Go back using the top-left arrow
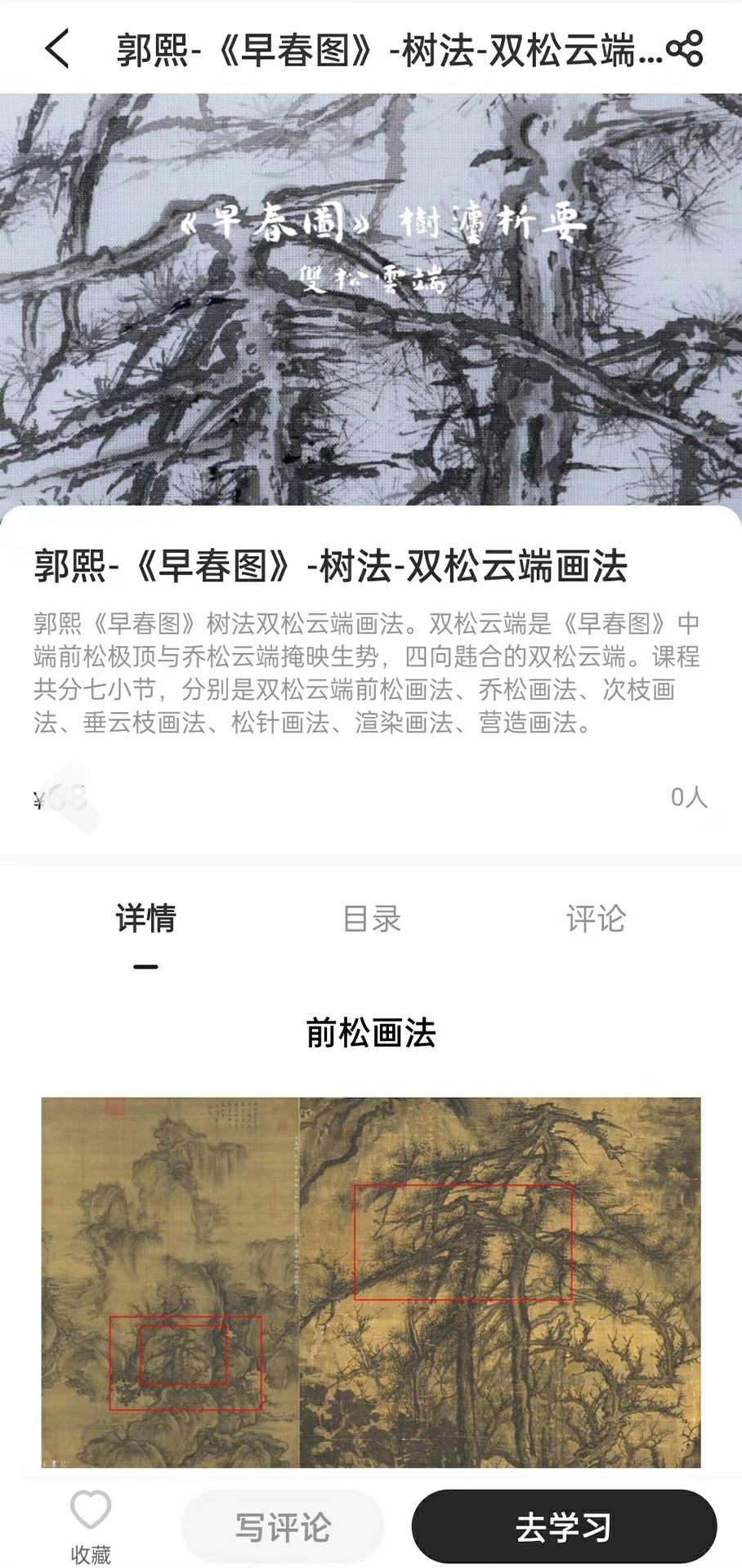This screenshot has width=742, height=1568. click(57, 48)
